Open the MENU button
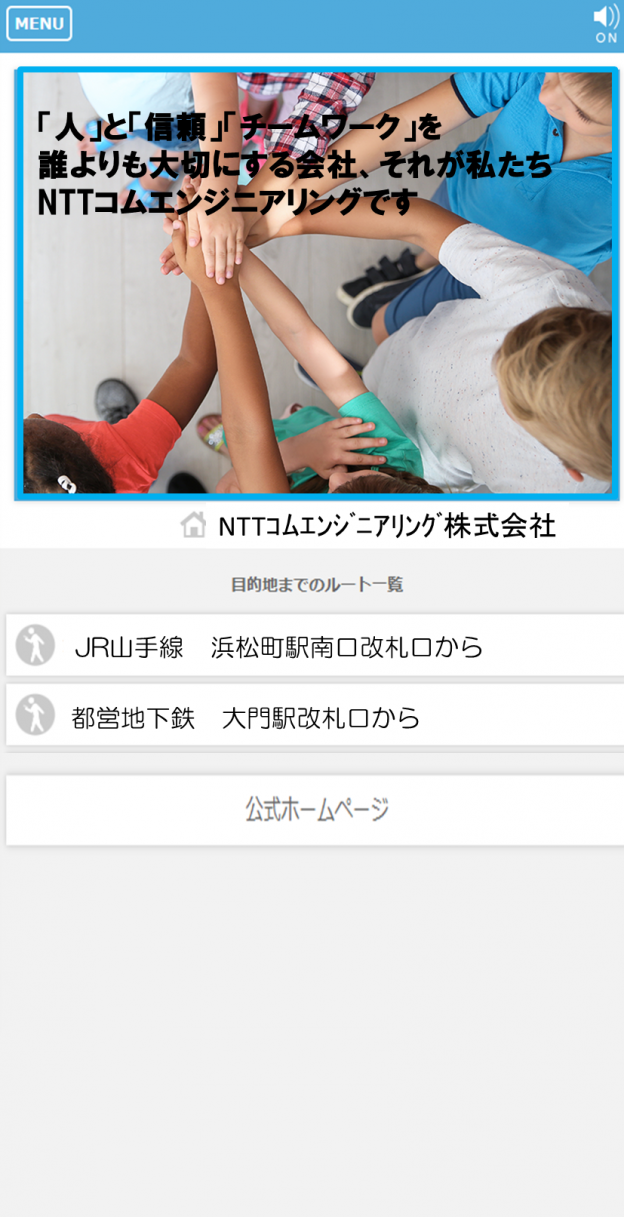This screenshot has width=624, height=1217. (39, 24)
